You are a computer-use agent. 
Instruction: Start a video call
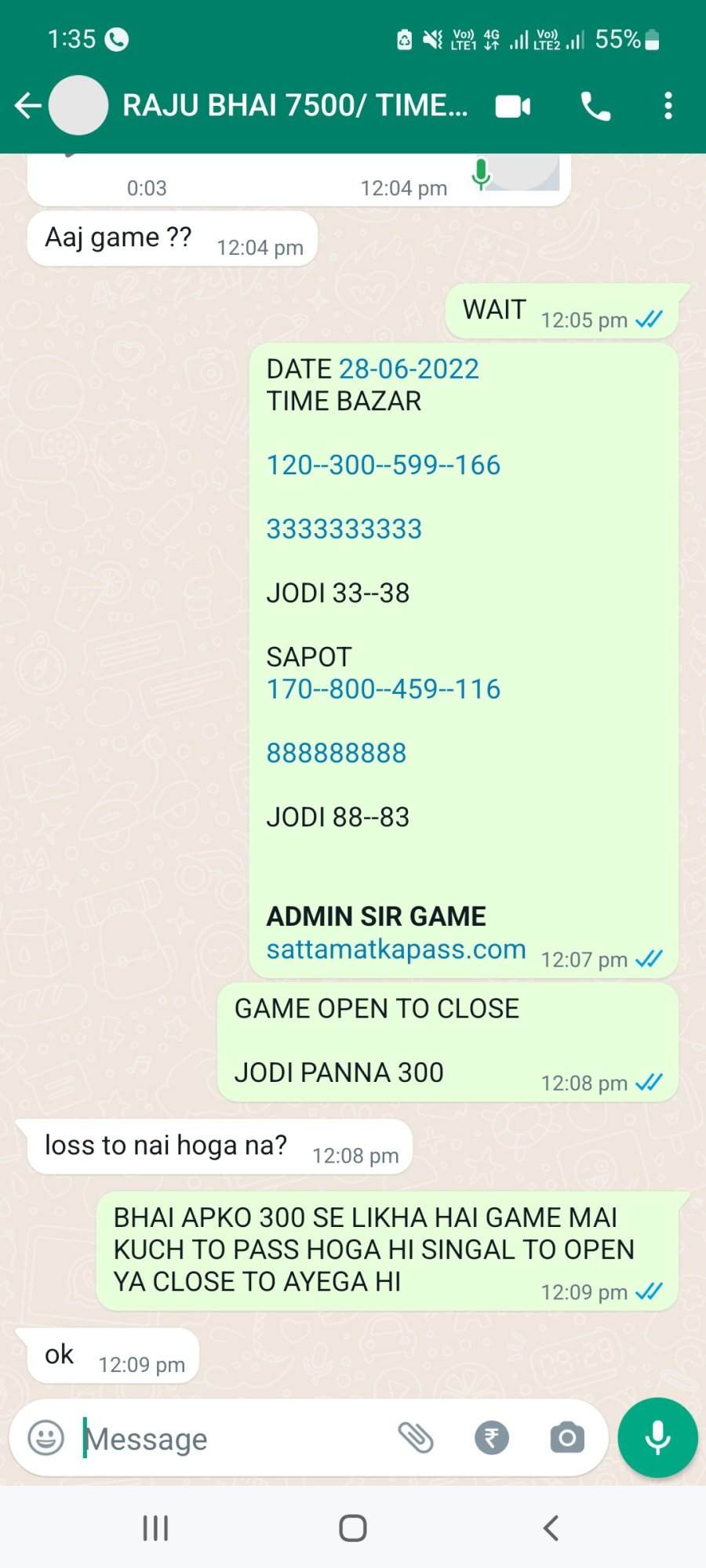click(x=513, y=106)
